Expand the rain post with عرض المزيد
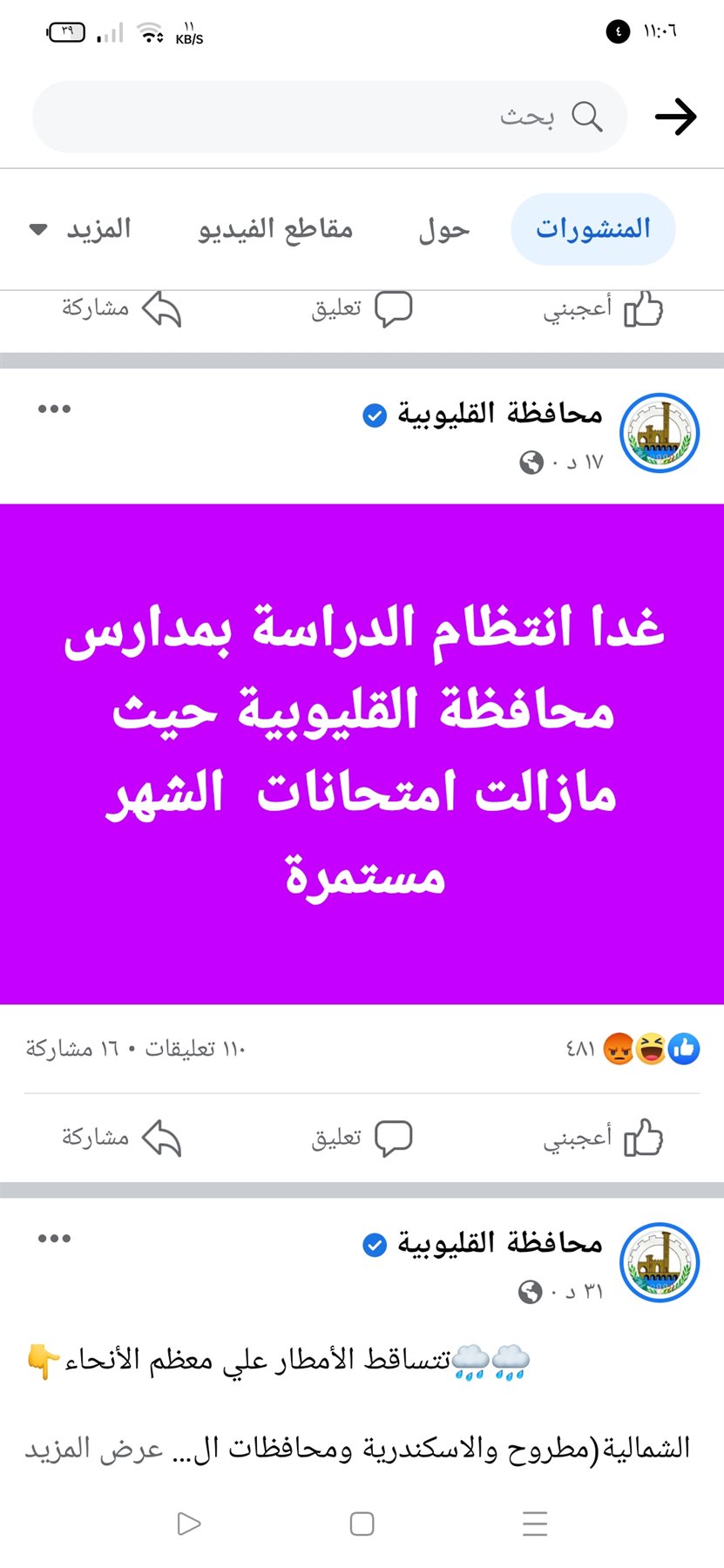This screenshot has width=724, height=1568. coord(94,1449)
